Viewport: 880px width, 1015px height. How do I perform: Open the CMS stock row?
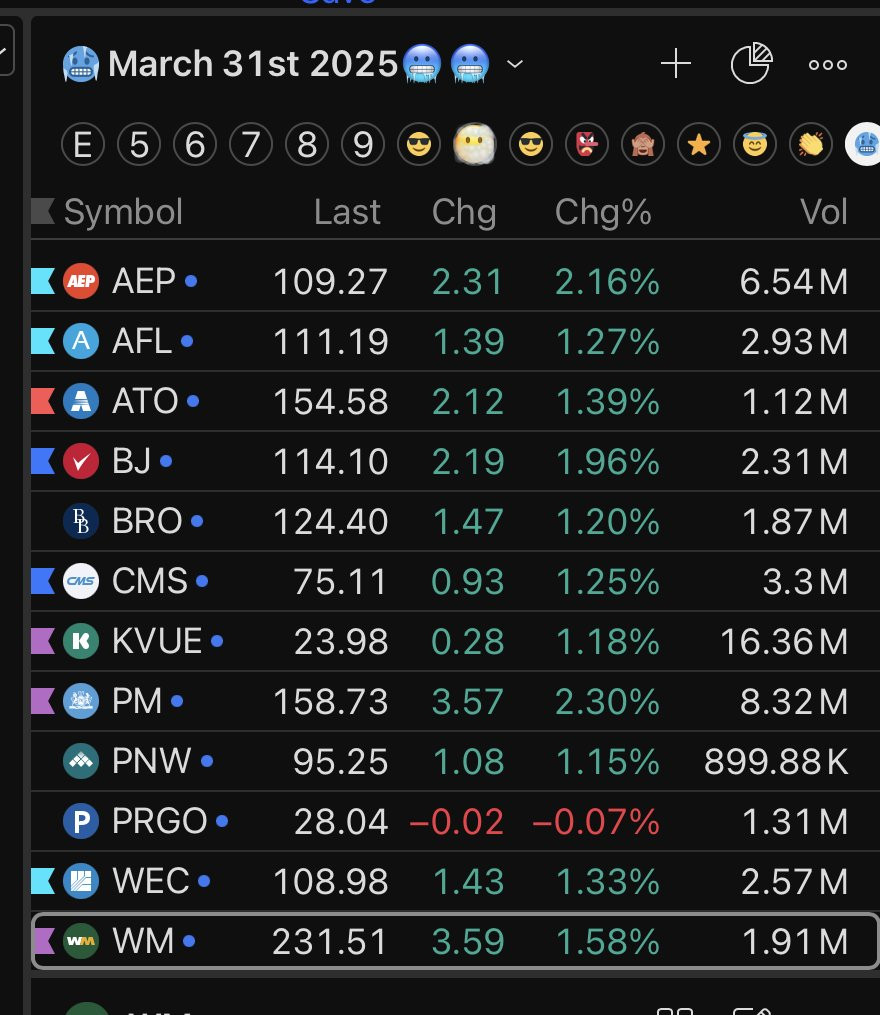click(150, 582)
